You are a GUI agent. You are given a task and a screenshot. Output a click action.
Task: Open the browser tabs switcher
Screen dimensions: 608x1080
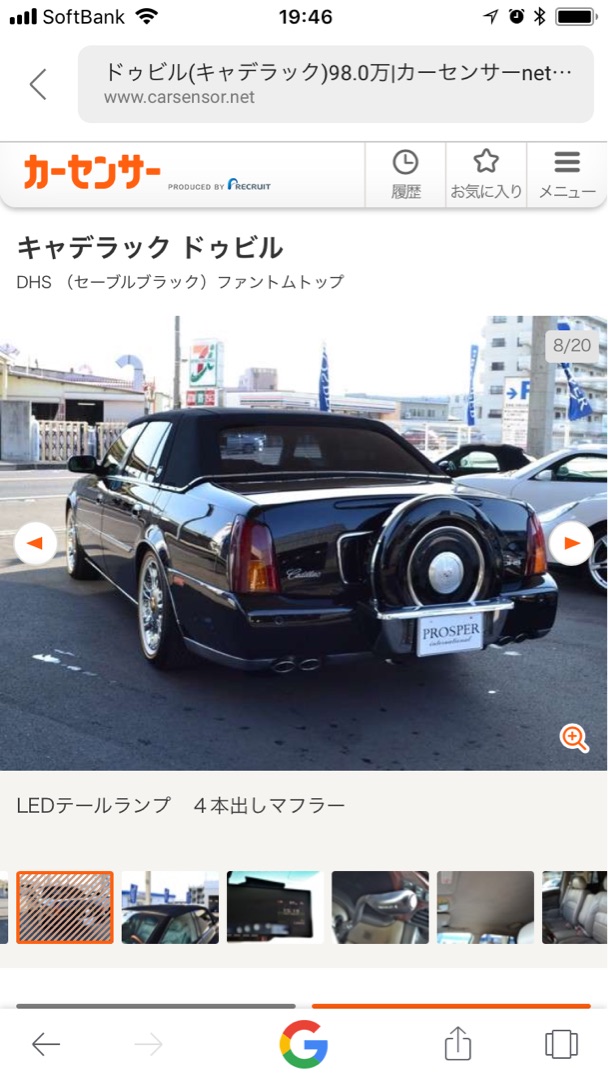point(561,1044)
